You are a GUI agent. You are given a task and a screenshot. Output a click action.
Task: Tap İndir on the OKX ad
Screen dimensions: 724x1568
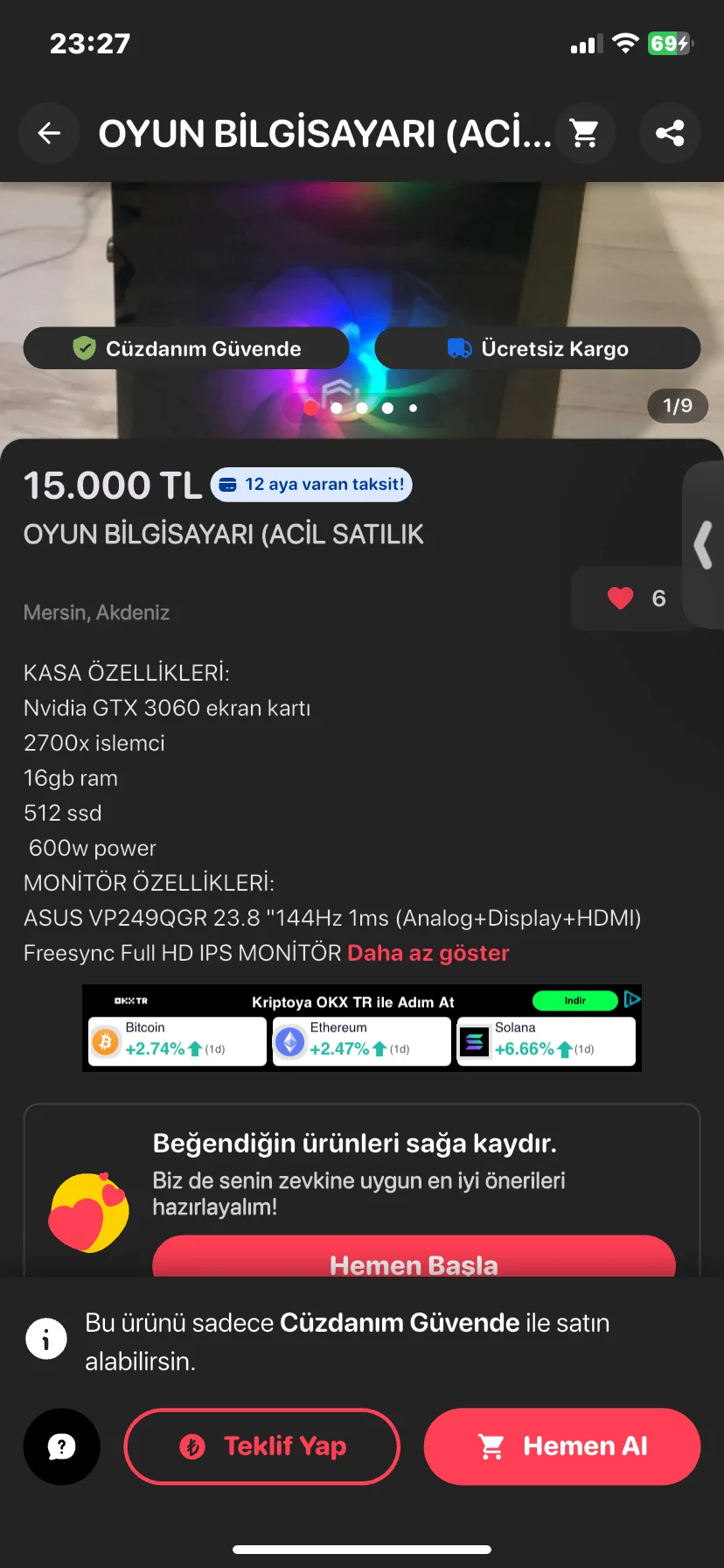click(574, 1000)
